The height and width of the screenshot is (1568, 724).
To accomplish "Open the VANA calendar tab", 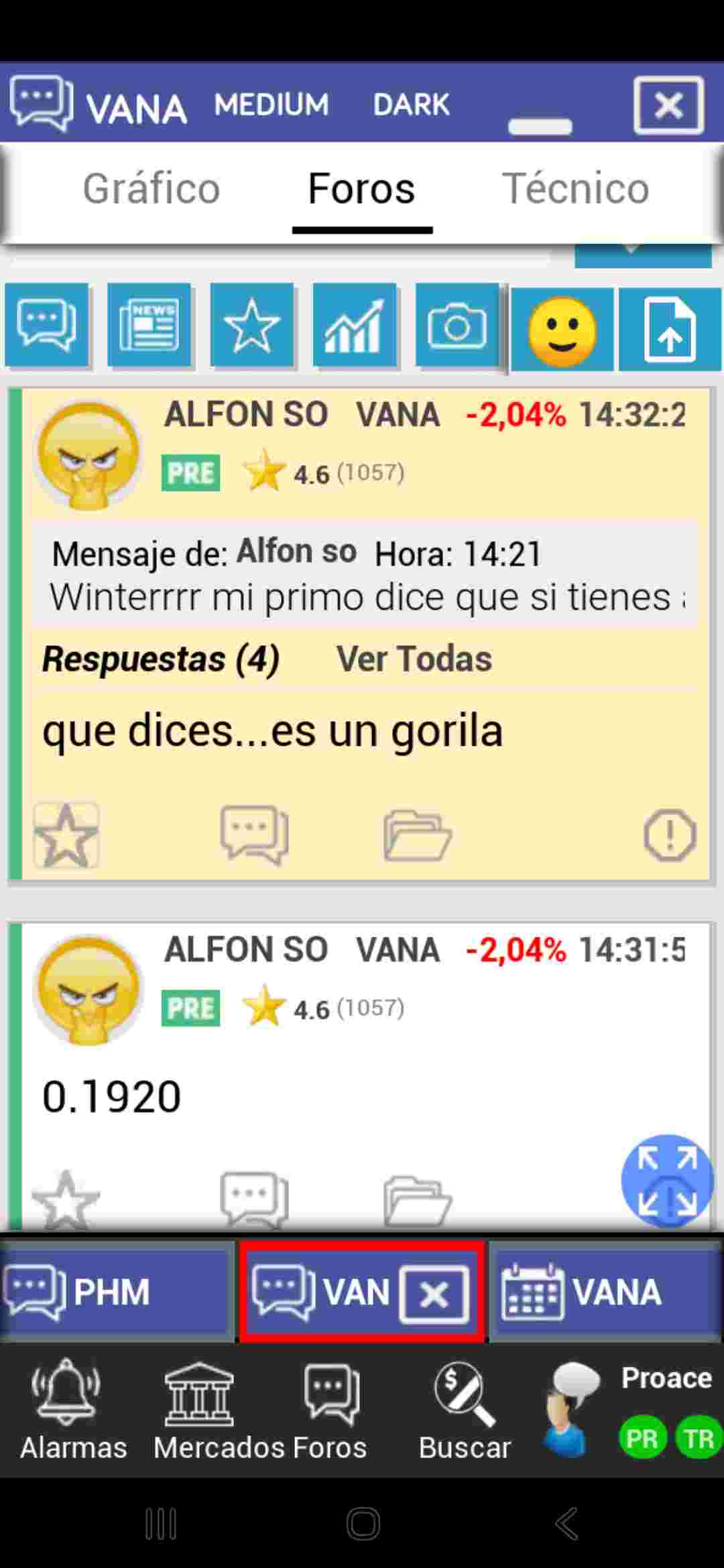I will pos(603,1292).
